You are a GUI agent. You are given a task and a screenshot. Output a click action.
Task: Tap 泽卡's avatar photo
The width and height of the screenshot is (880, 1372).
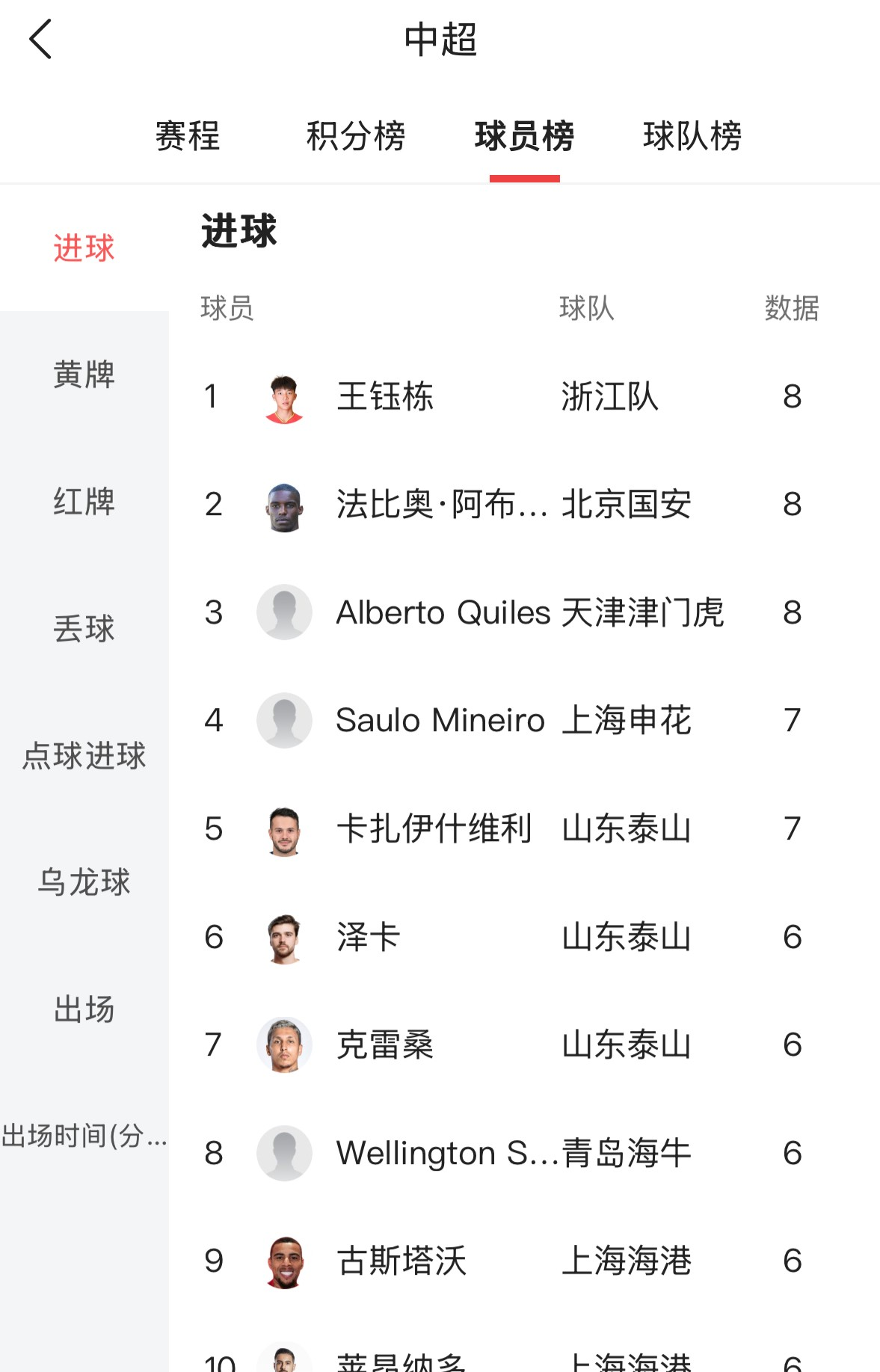pyautogui.click(x=284, y=937)
